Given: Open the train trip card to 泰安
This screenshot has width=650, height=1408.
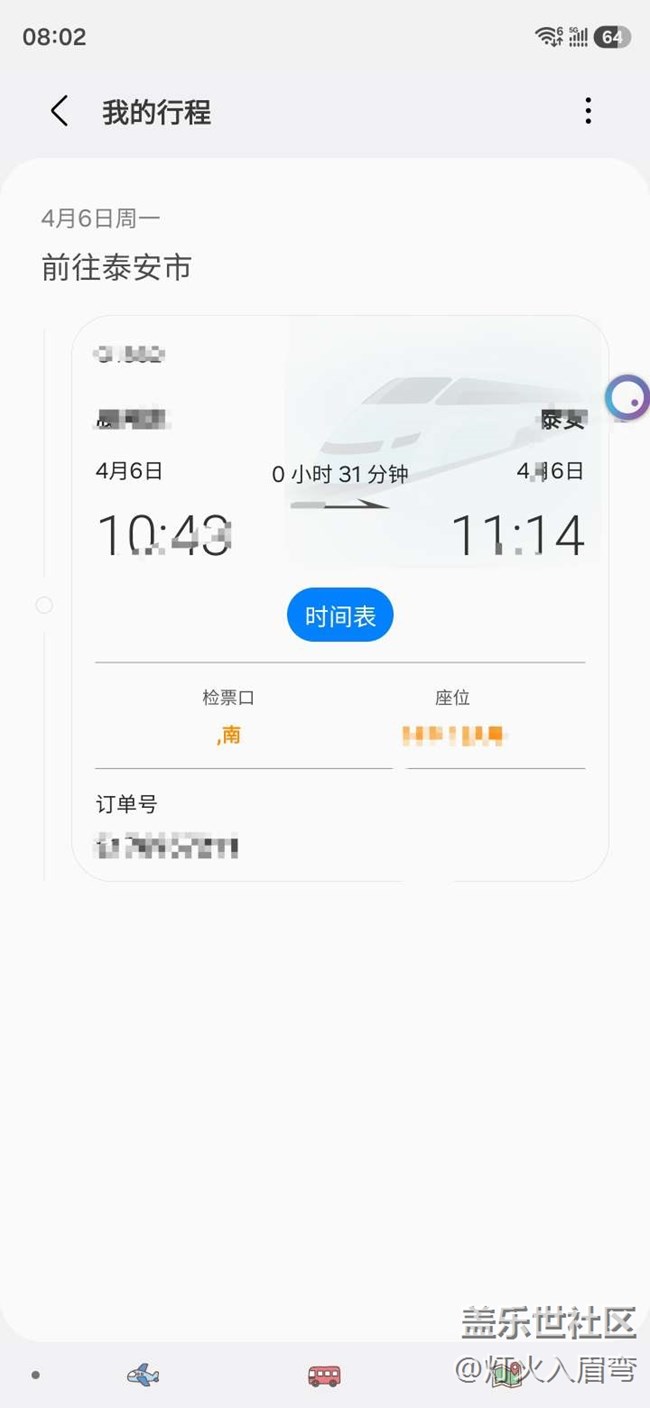Looking at the screenshot, I should pyautogui.click(x=340, y=450).
